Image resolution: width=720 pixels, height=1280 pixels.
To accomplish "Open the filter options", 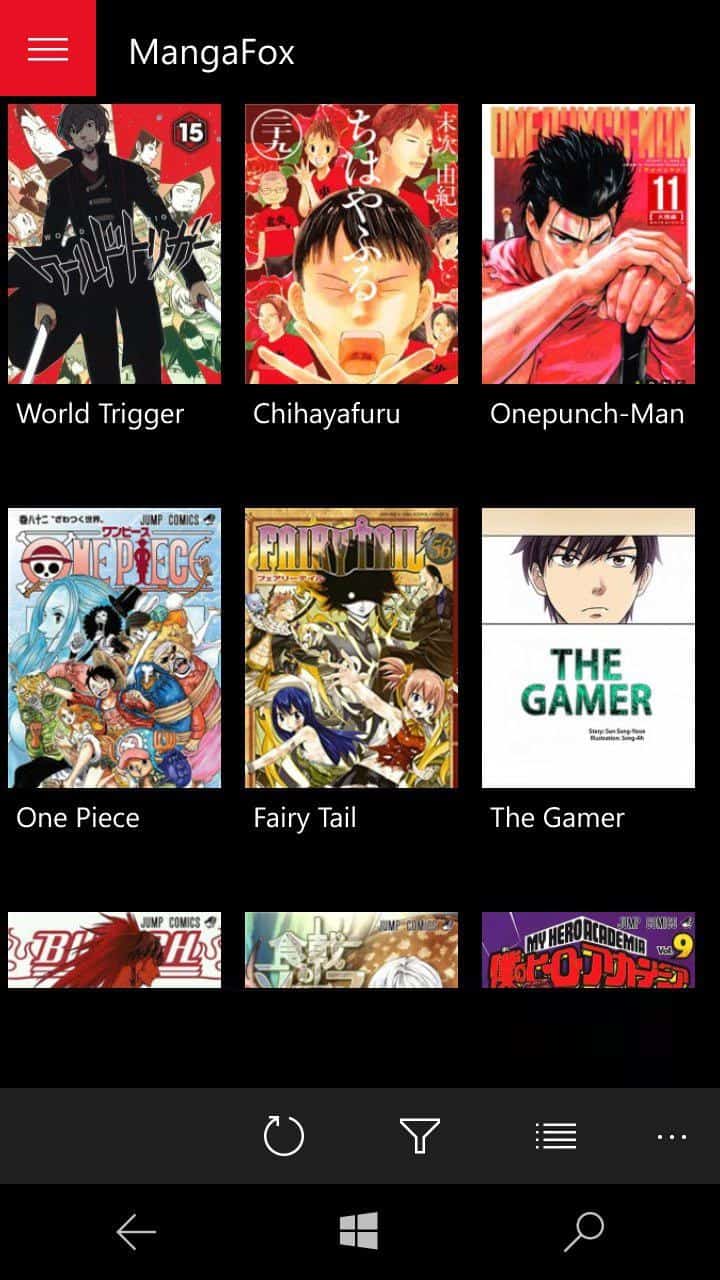I will coord(420,1136).
